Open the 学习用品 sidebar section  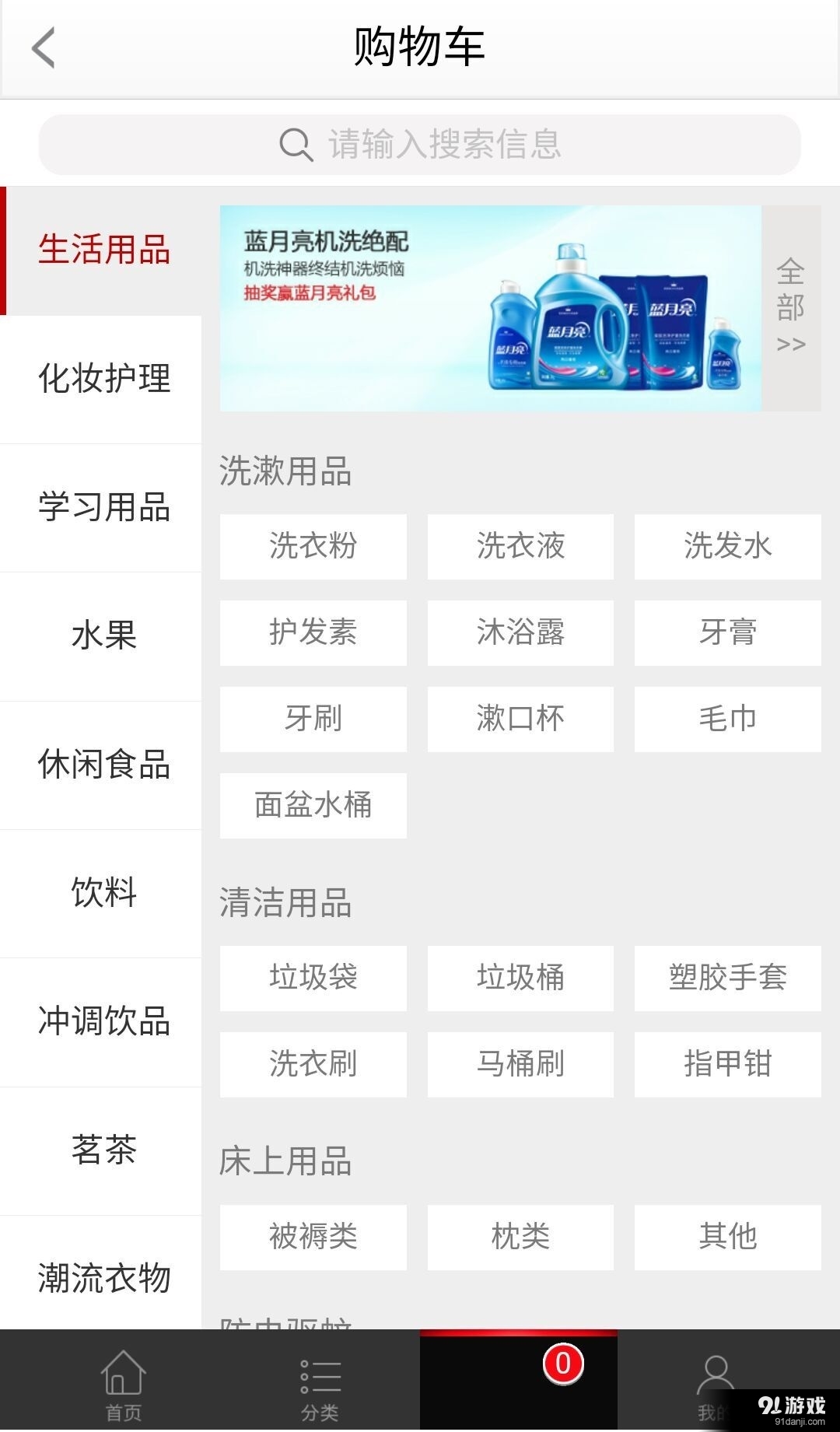coord(103,509)
